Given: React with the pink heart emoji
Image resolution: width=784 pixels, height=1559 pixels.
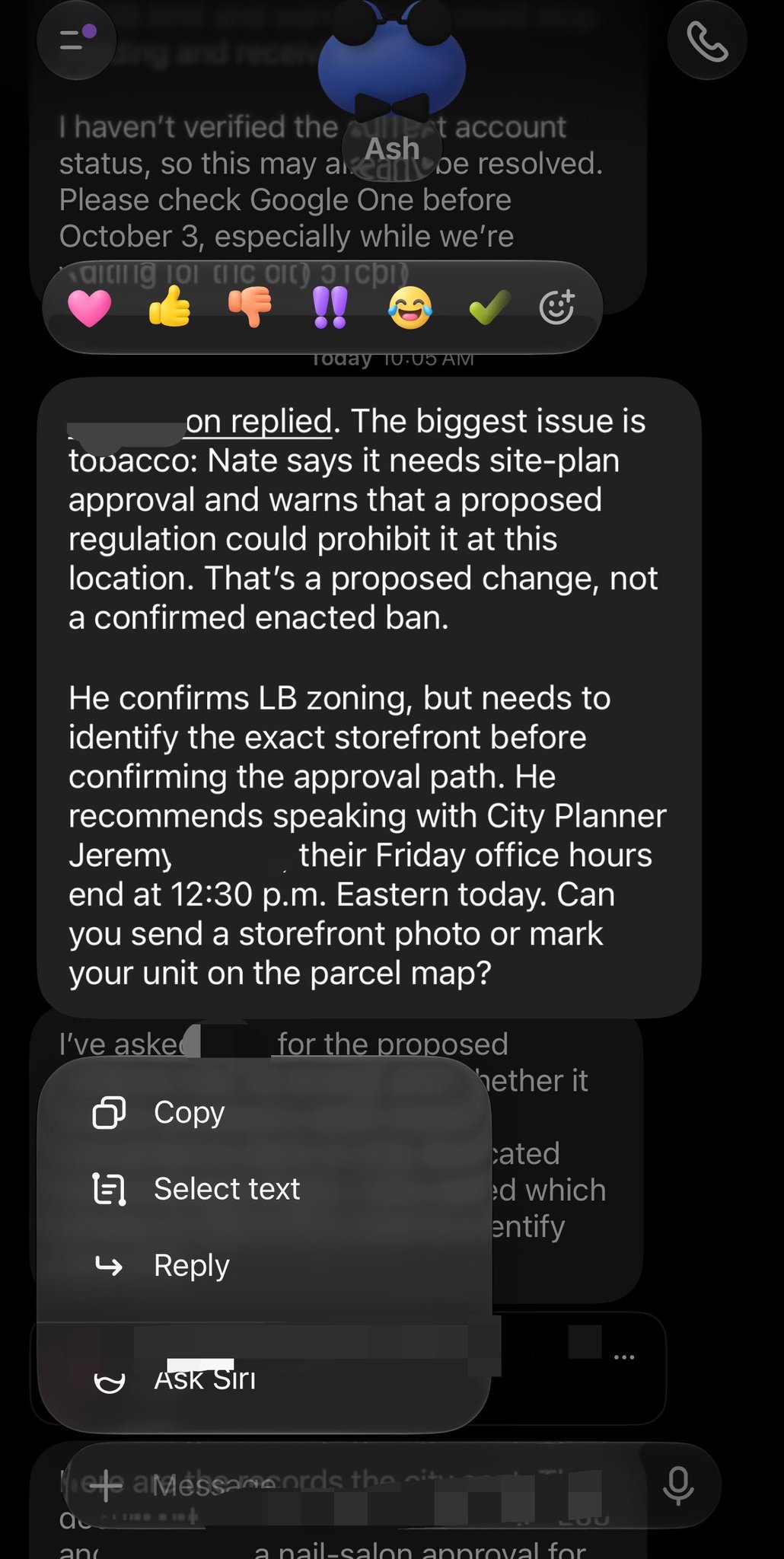Looking at the screenshot, I should (x=90, y=308).
